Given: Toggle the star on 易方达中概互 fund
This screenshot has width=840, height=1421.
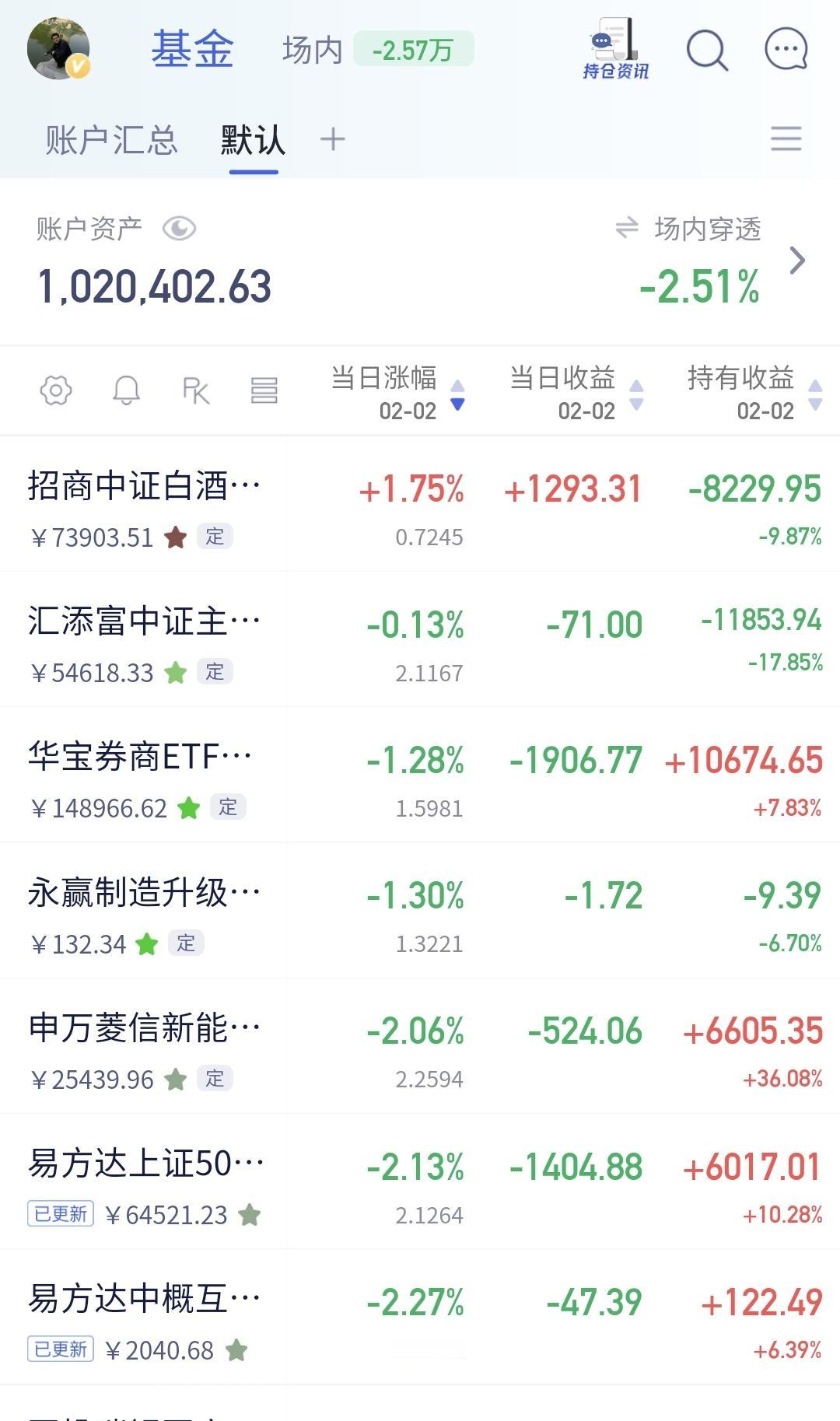Looking at the screenshot, I should [234, 1349].
